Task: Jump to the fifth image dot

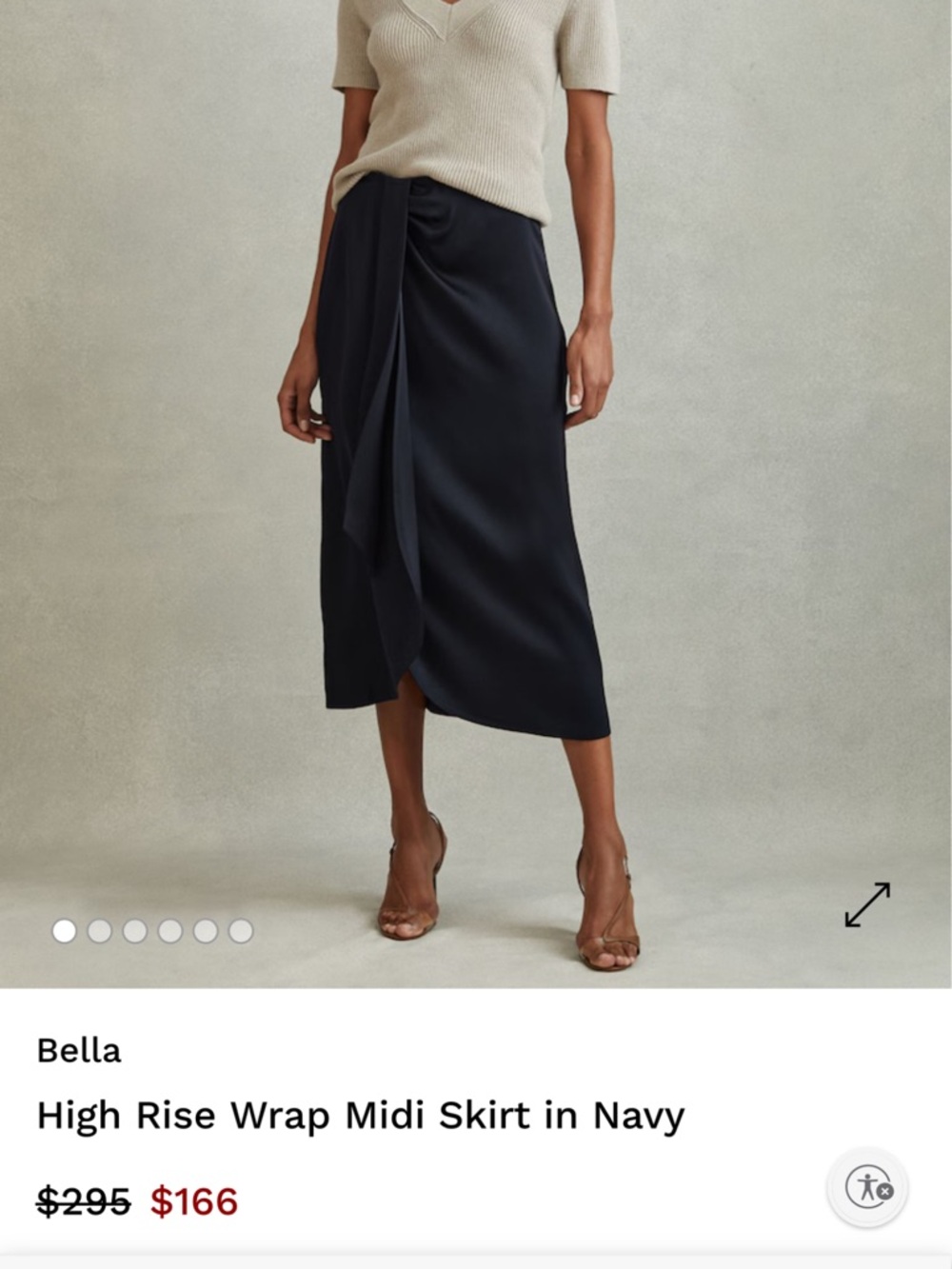Action: point(206,931)
